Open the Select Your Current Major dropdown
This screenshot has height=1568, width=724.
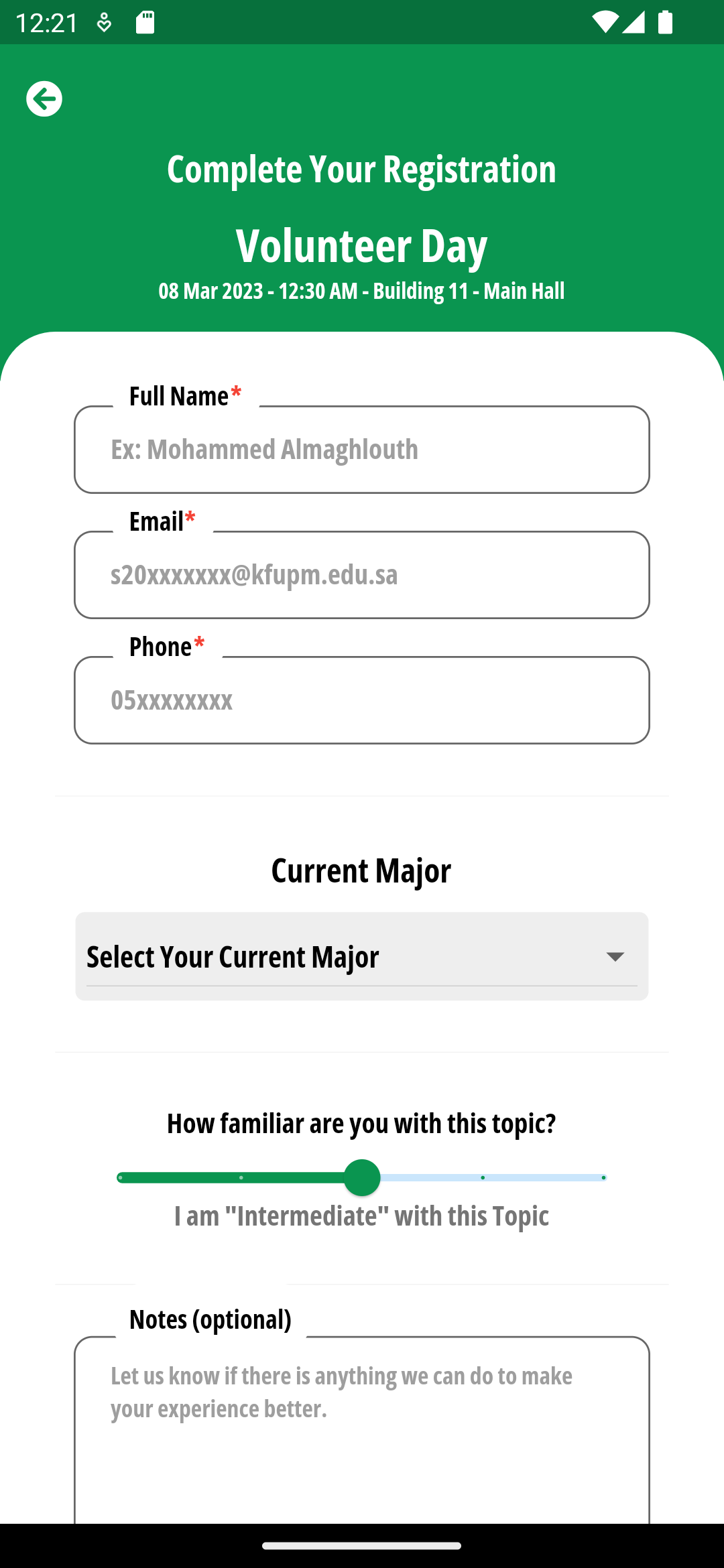[362, 956]
